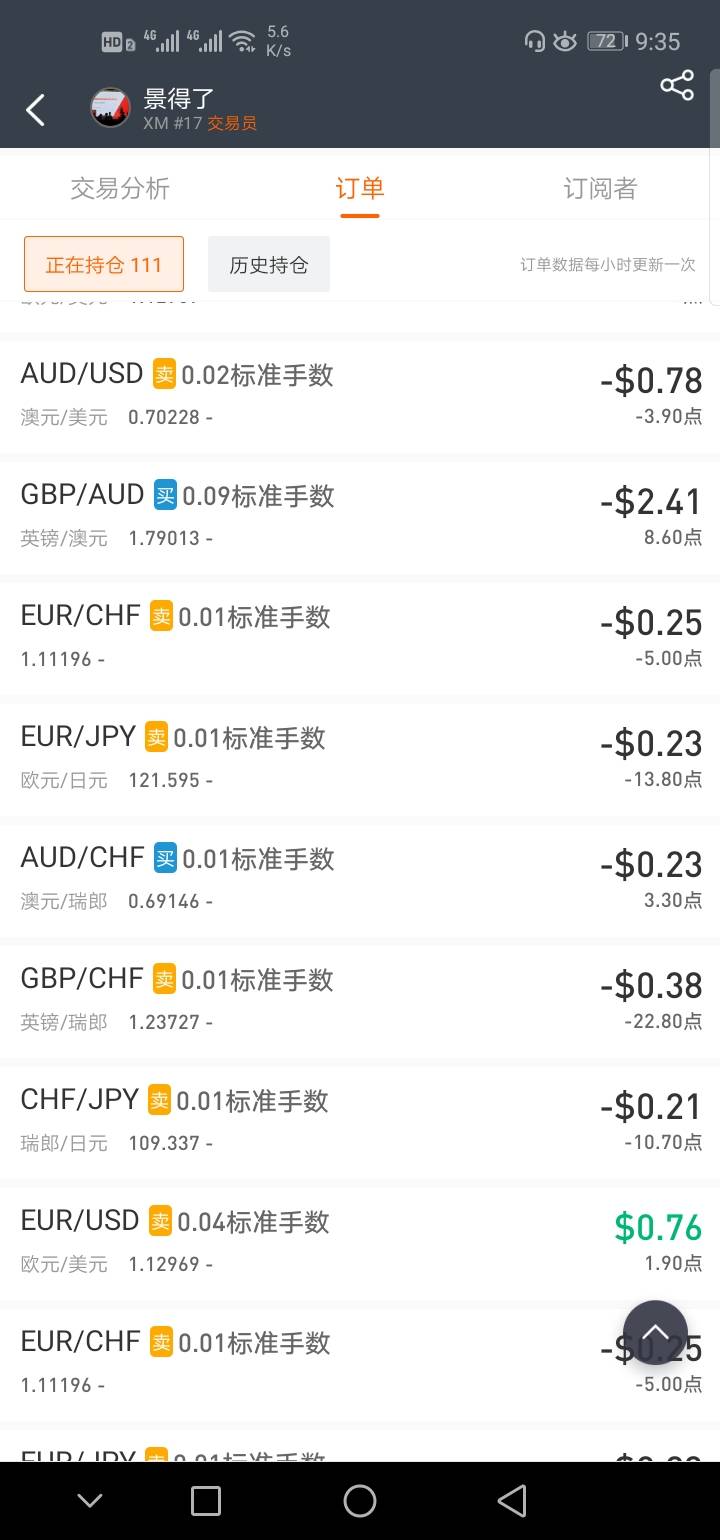Switch to the 交易分析 tab
720x1540 pixels.
tap(120, 188)
